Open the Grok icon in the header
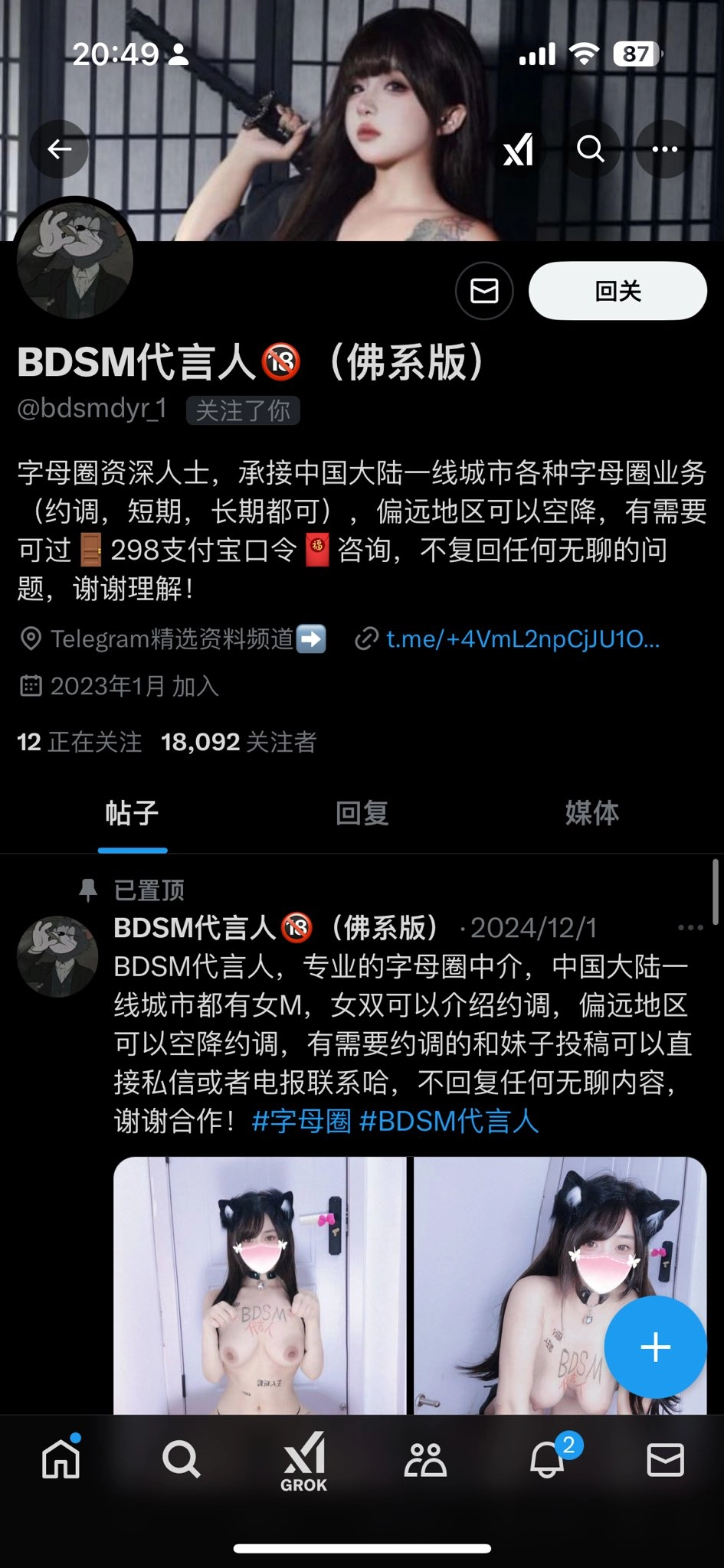The image size is (724, 1568). coord(519,149)
